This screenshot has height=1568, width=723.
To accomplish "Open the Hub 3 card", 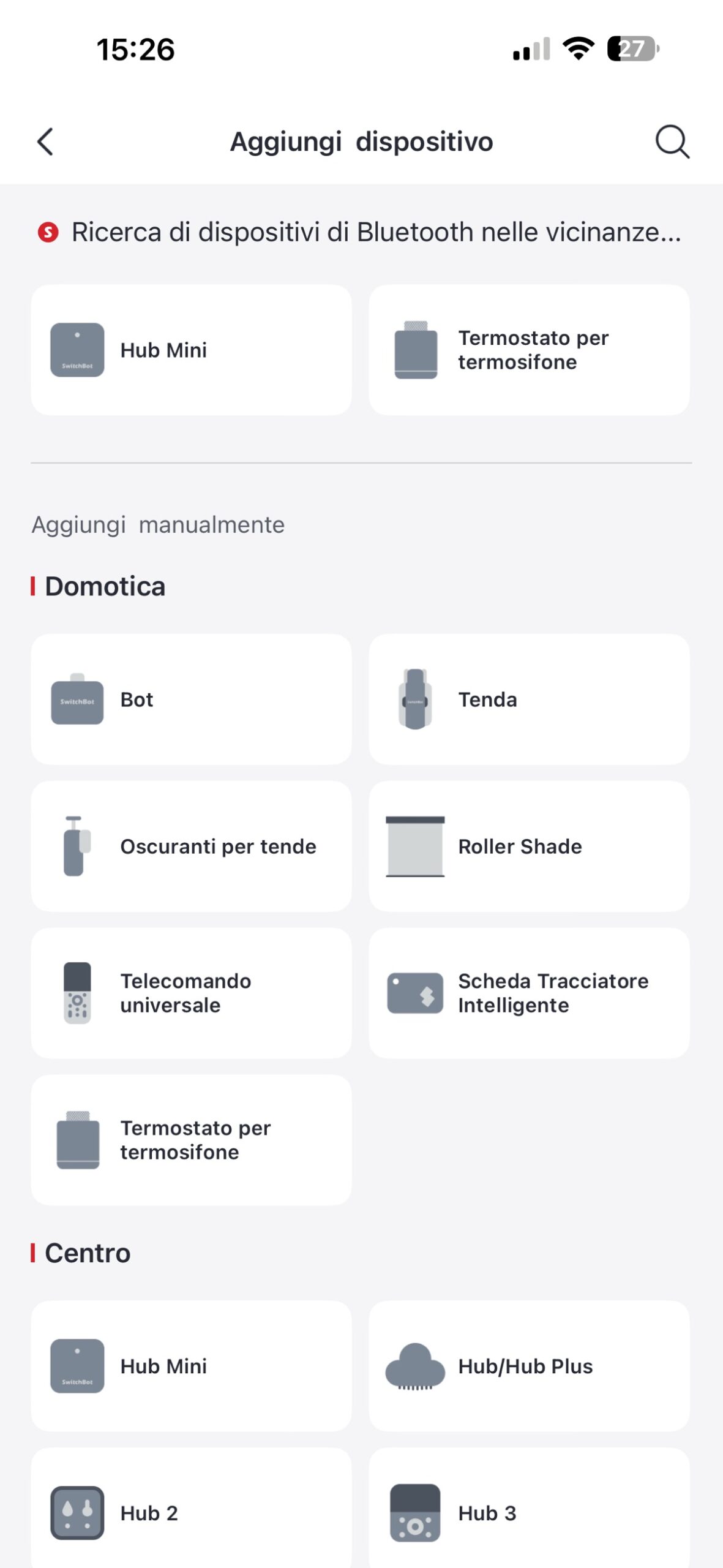I will (529, 1512).
